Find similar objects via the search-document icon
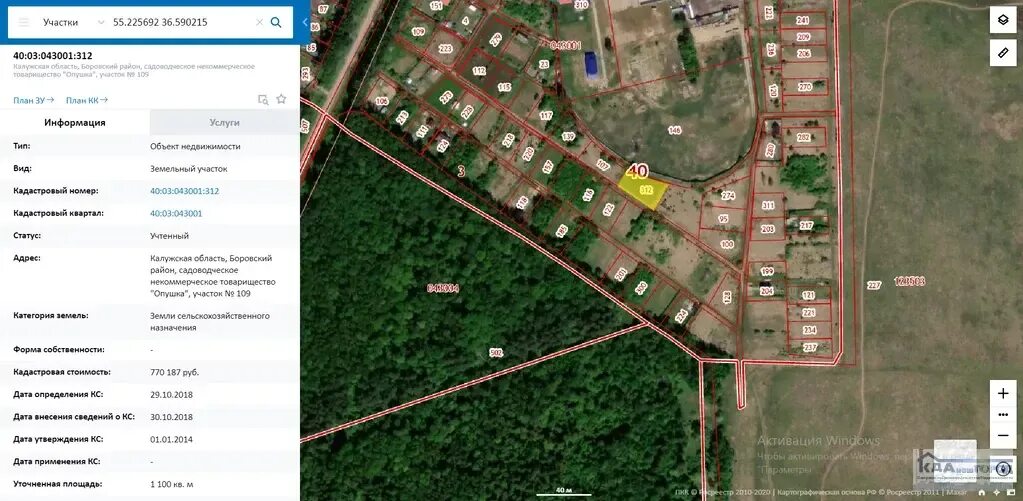 point(263,100)
